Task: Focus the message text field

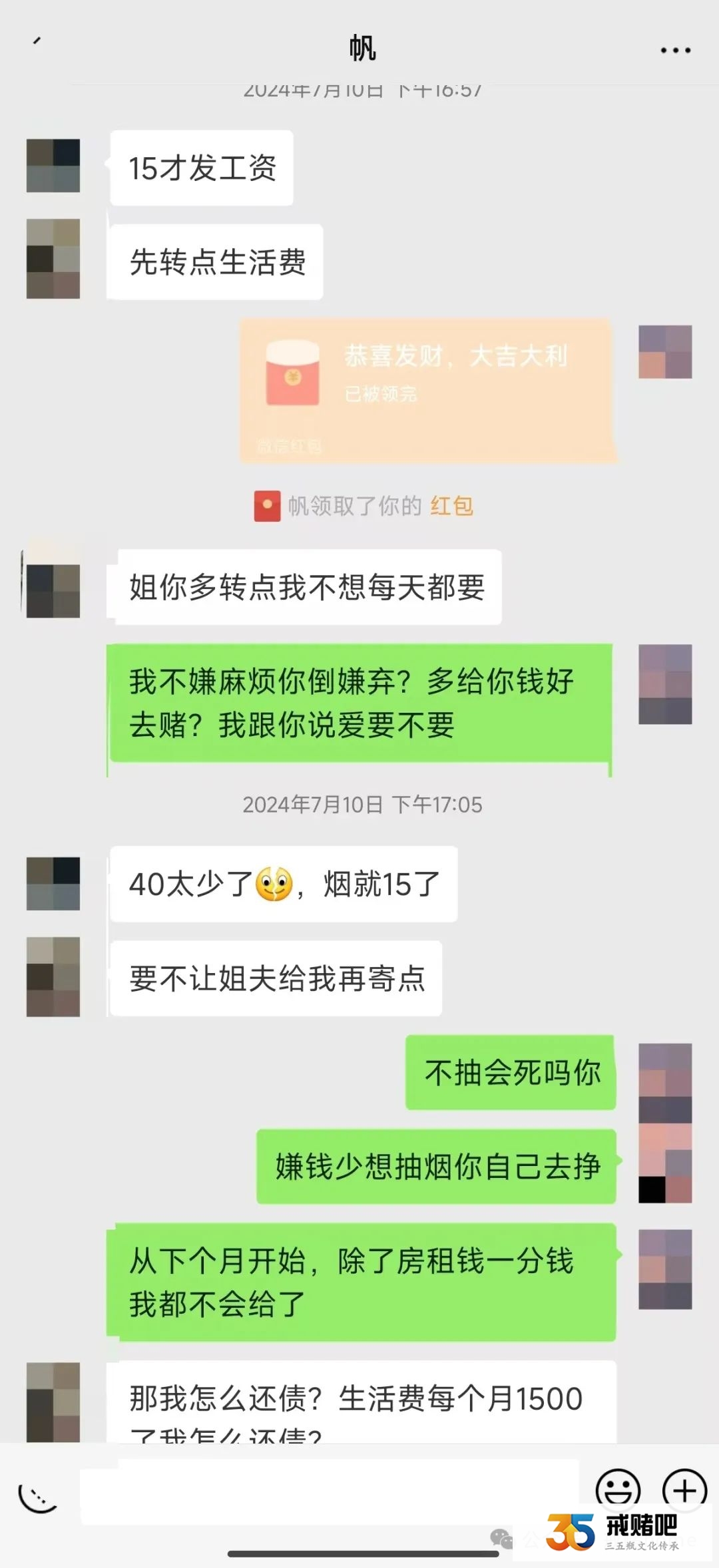Action: [x=330, y=1492]
